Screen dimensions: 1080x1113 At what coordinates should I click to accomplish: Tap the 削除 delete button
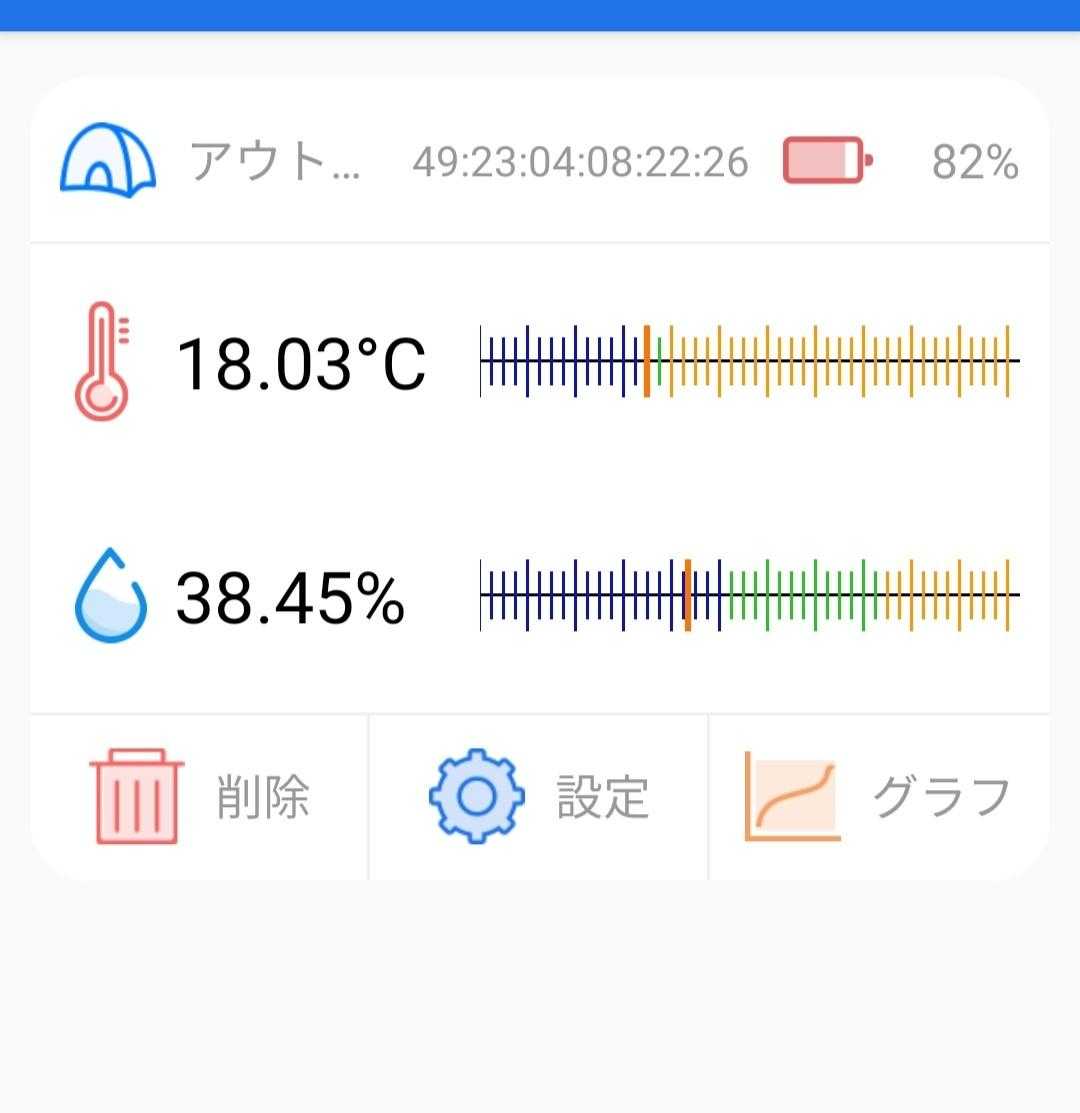coord(200,797)
